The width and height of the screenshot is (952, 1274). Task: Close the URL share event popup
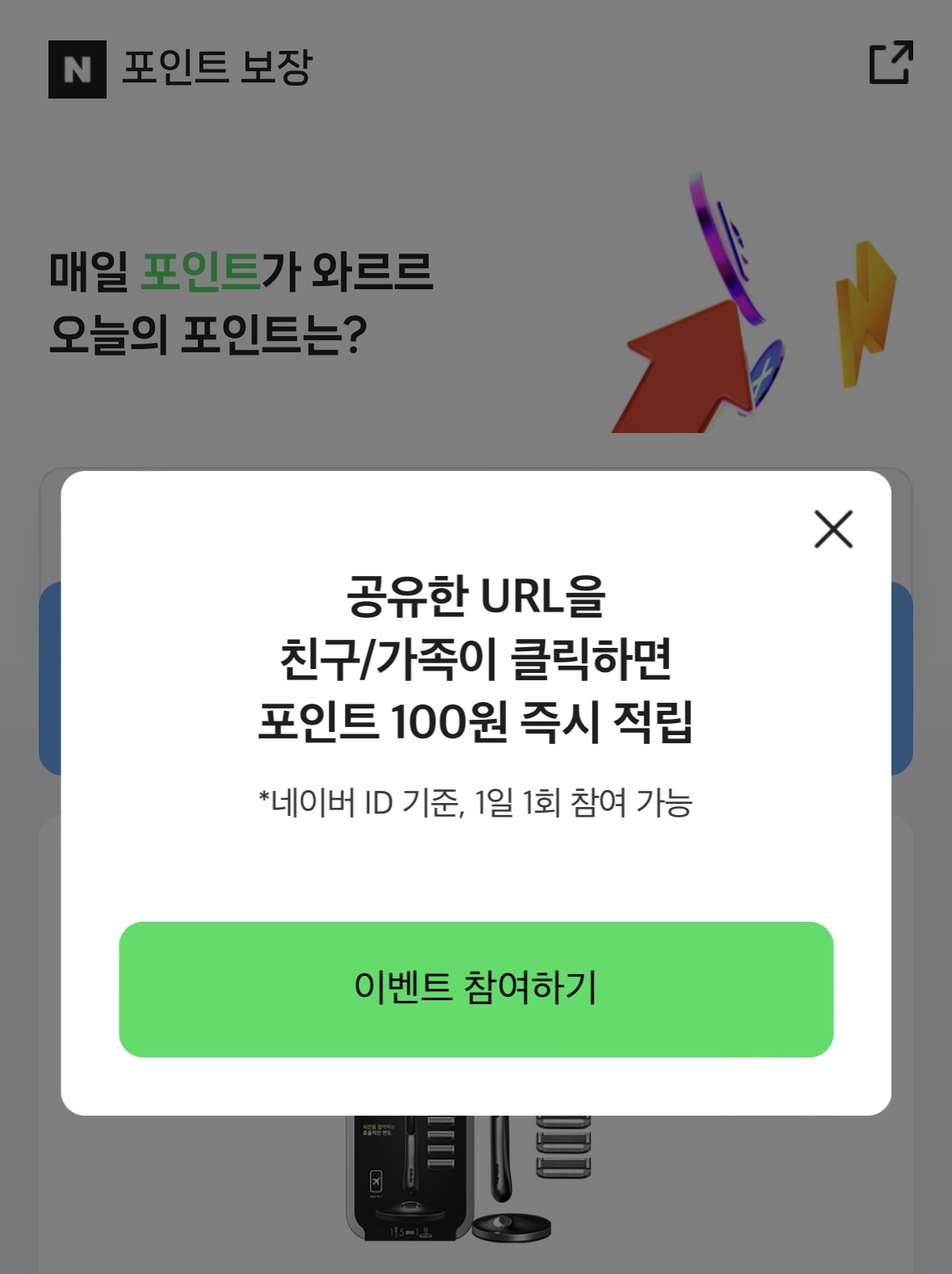[833, 529]
